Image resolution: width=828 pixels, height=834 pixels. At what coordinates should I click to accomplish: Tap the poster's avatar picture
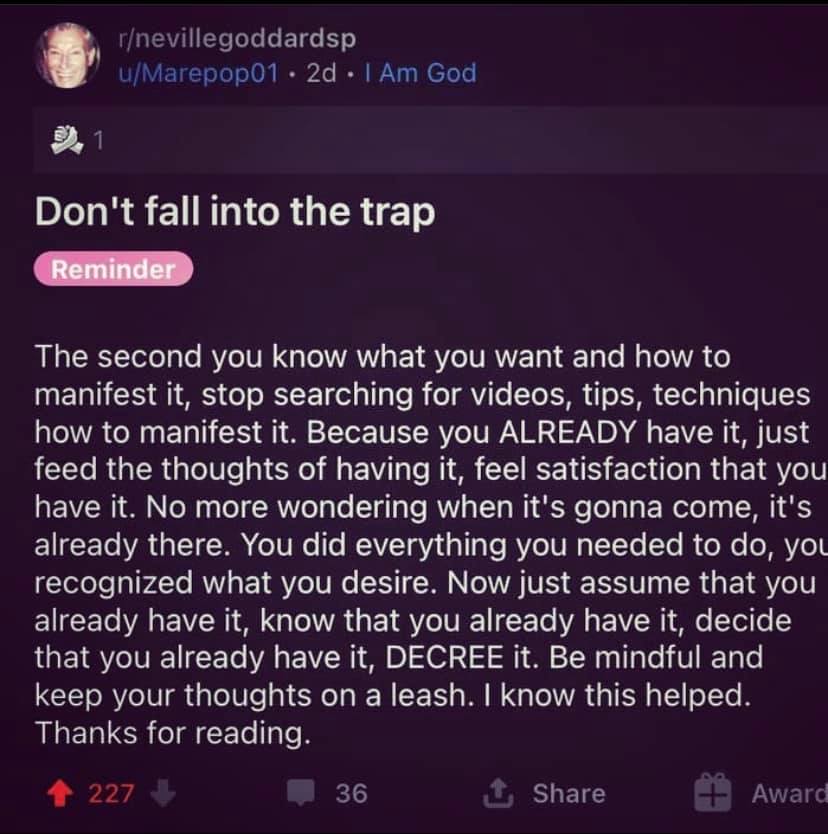pyautogui.click(x=68, y=55)
